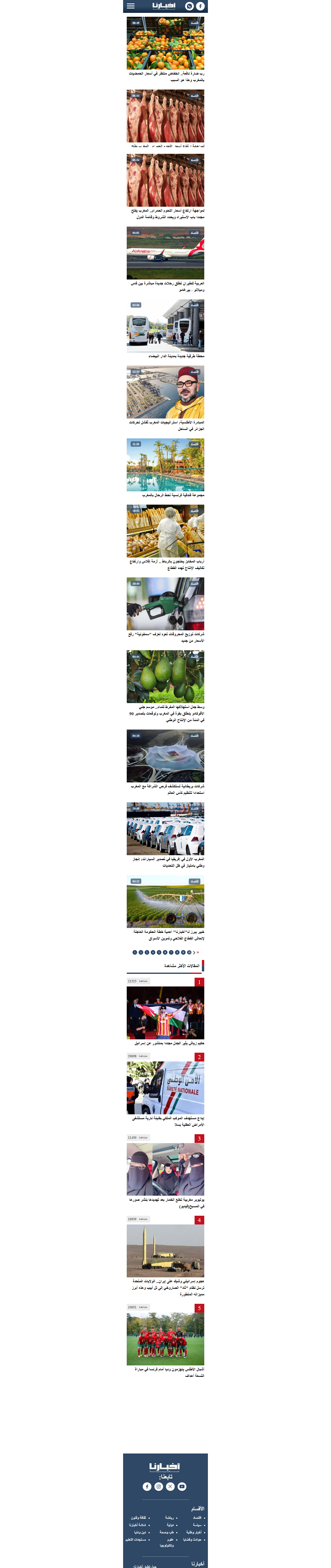
Task: Open most-viewed article number 5 football team
Action: 165,1339
